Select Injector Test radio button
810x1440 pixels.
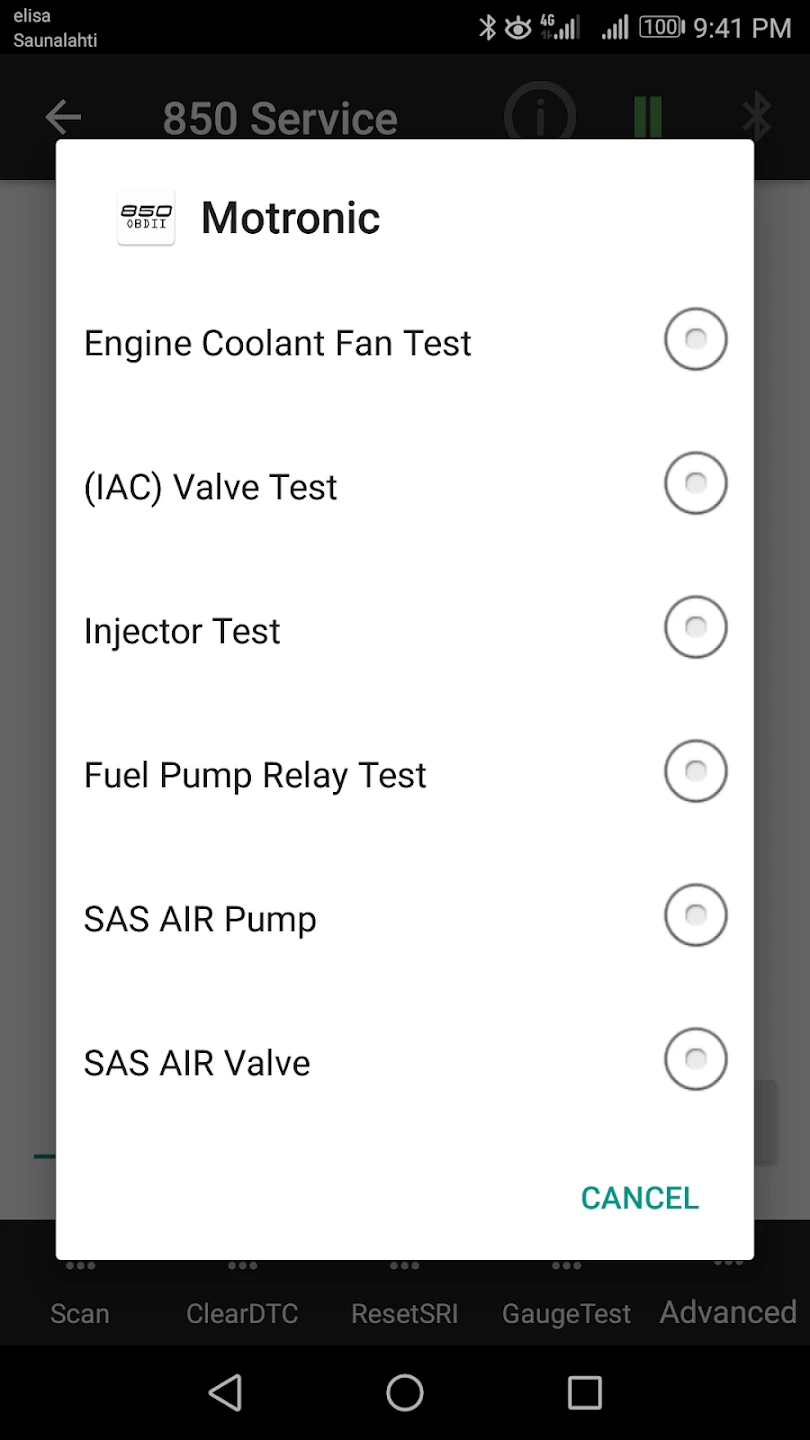point(695,628)
